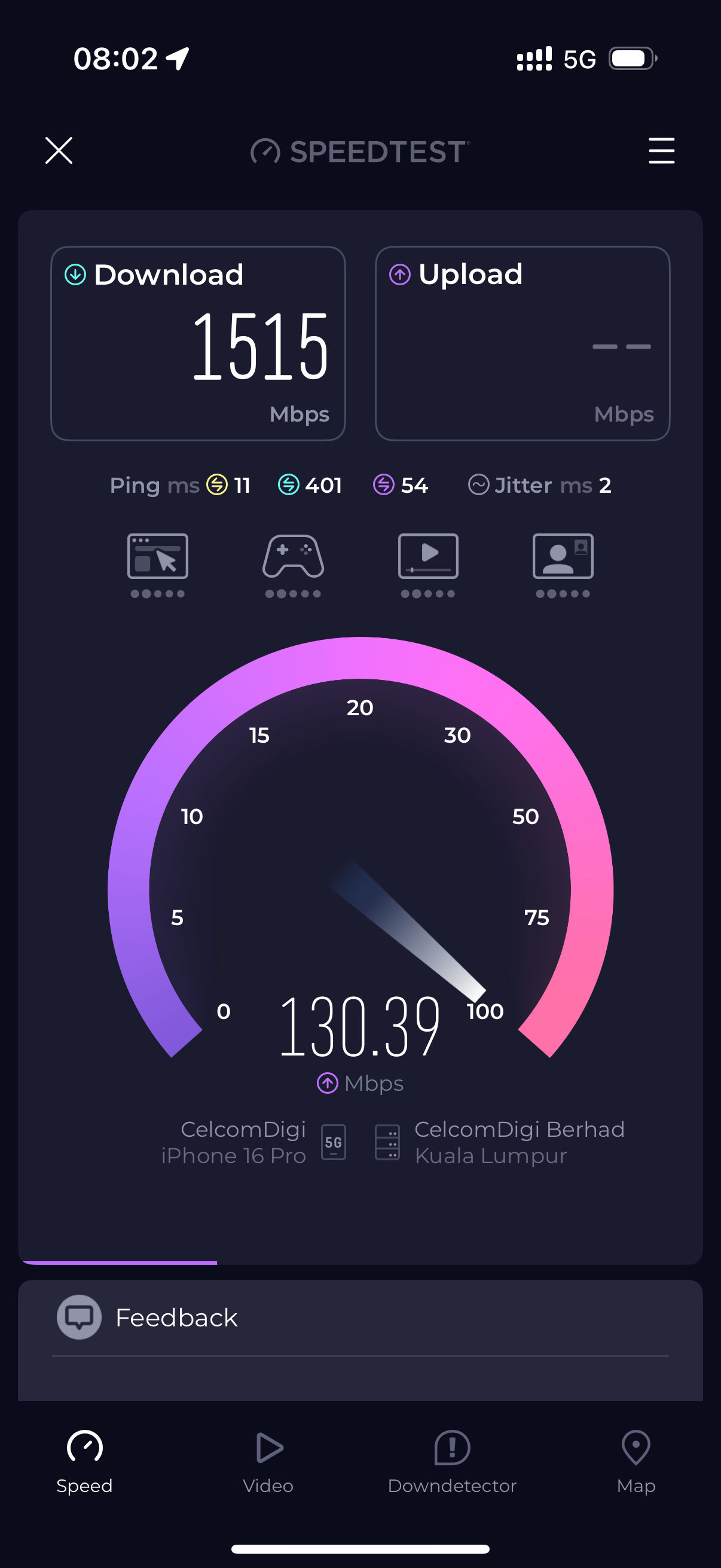
Task: Close the running speed test
Action: [x=59, y=150]
